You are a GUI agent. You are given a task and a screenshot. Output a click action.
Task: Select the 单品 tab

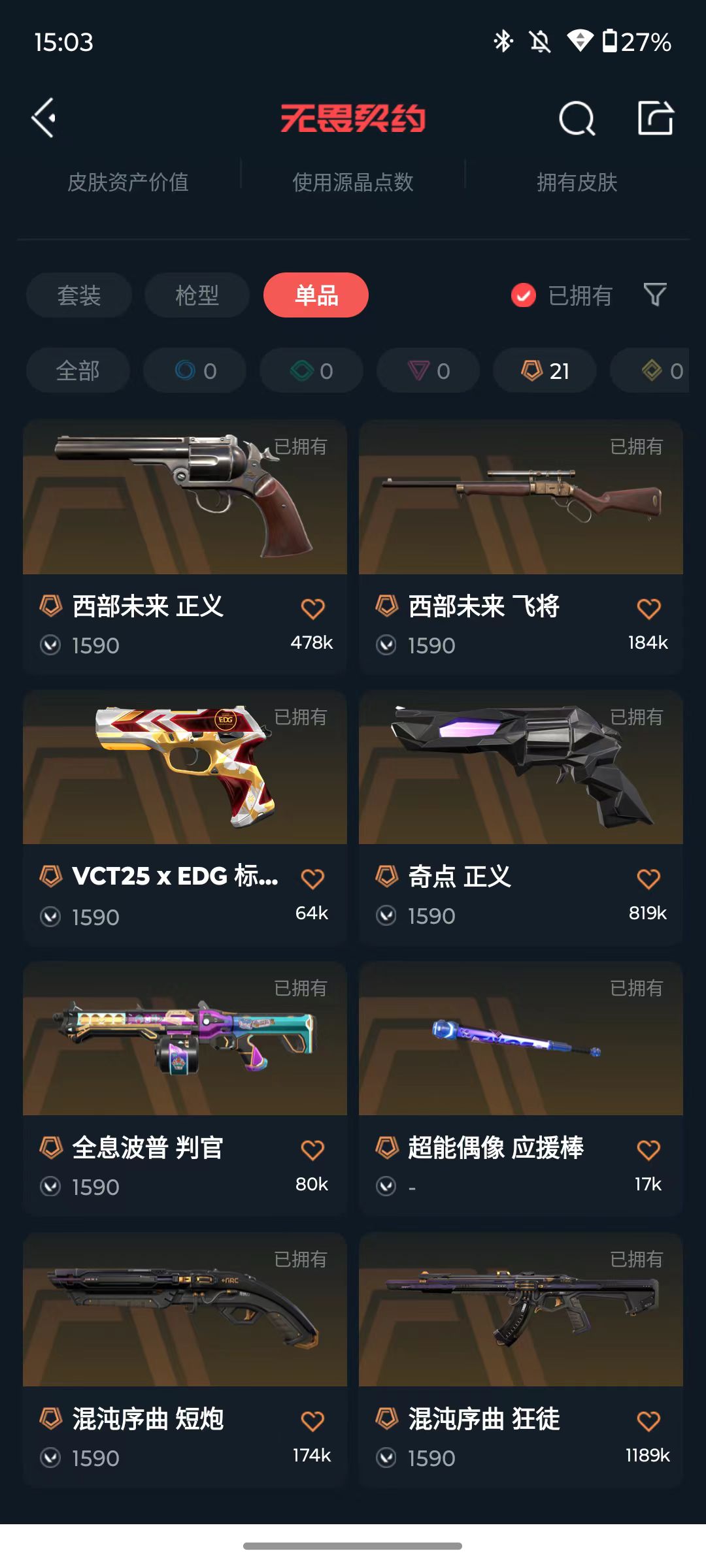(316, 295)
